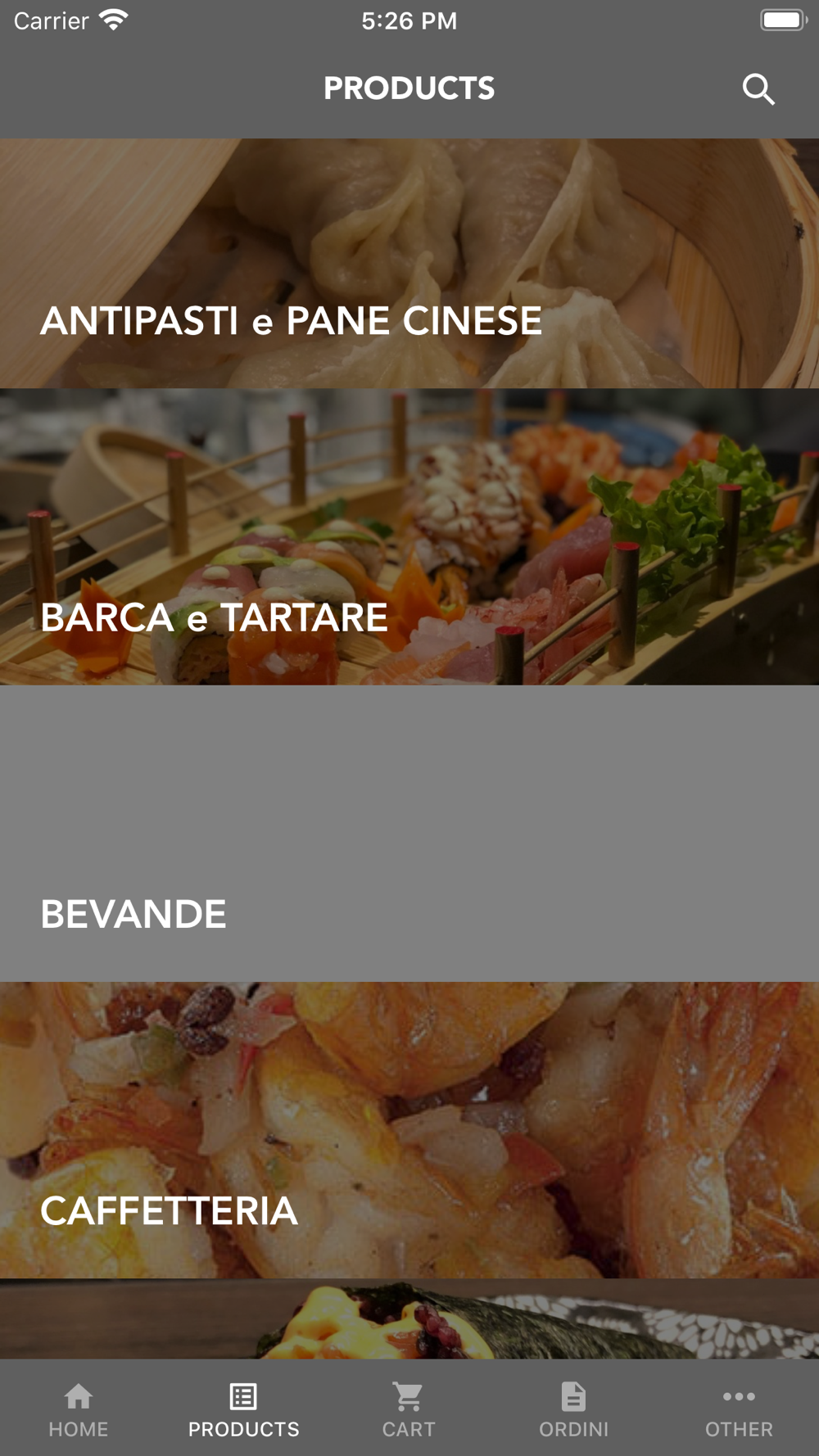This screenshot has height=1456, width=819.
Task: Open the Other tab
Action: [739, 1409]
